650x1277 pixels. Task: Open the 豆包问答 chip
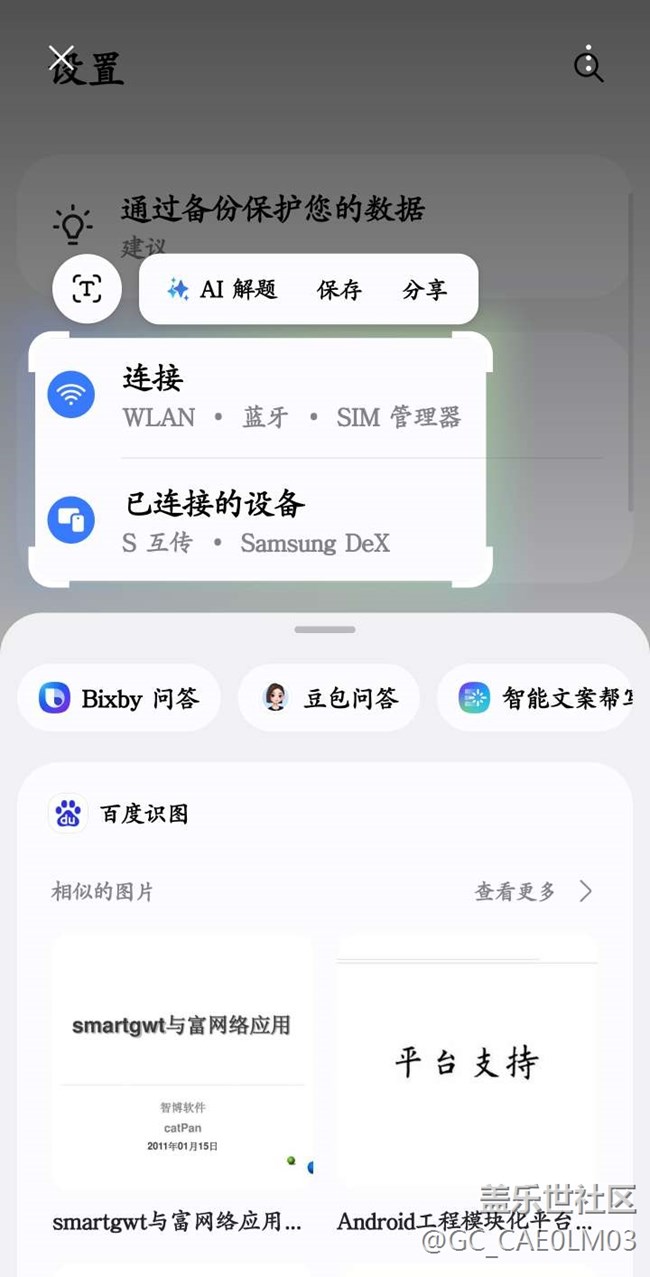(329, 698)
